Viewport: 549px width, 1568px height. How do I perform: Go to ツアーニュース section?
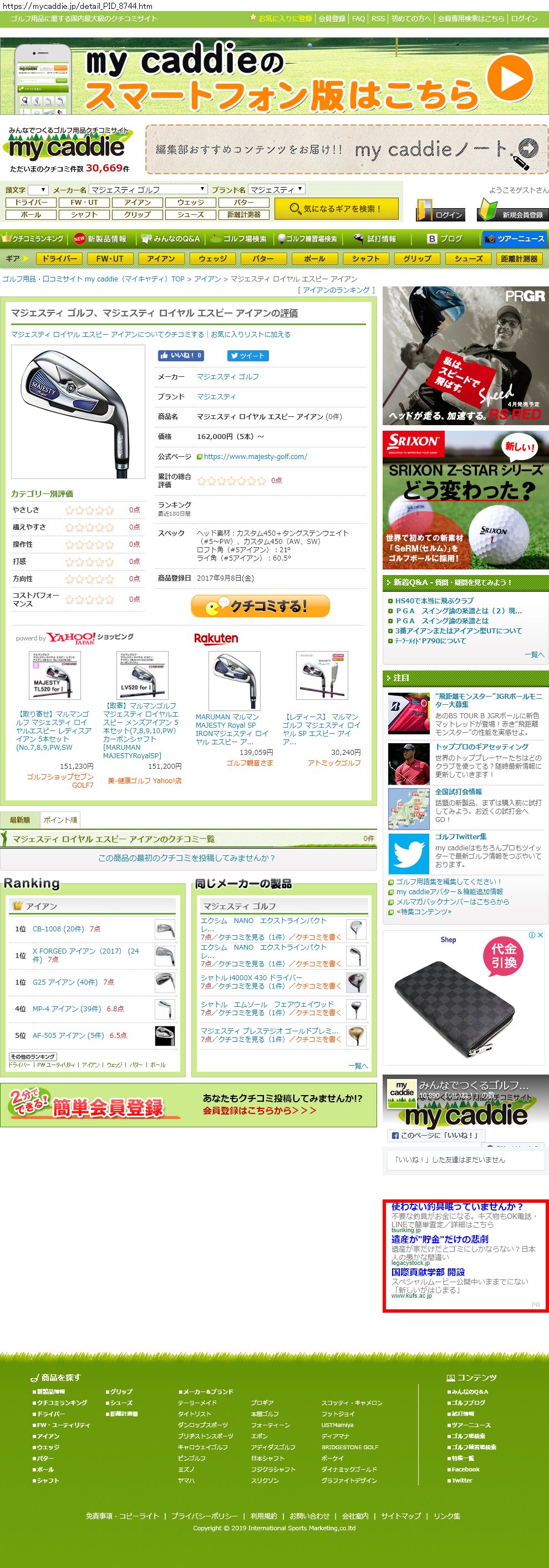pyautogui.click(x=515, y=239)
